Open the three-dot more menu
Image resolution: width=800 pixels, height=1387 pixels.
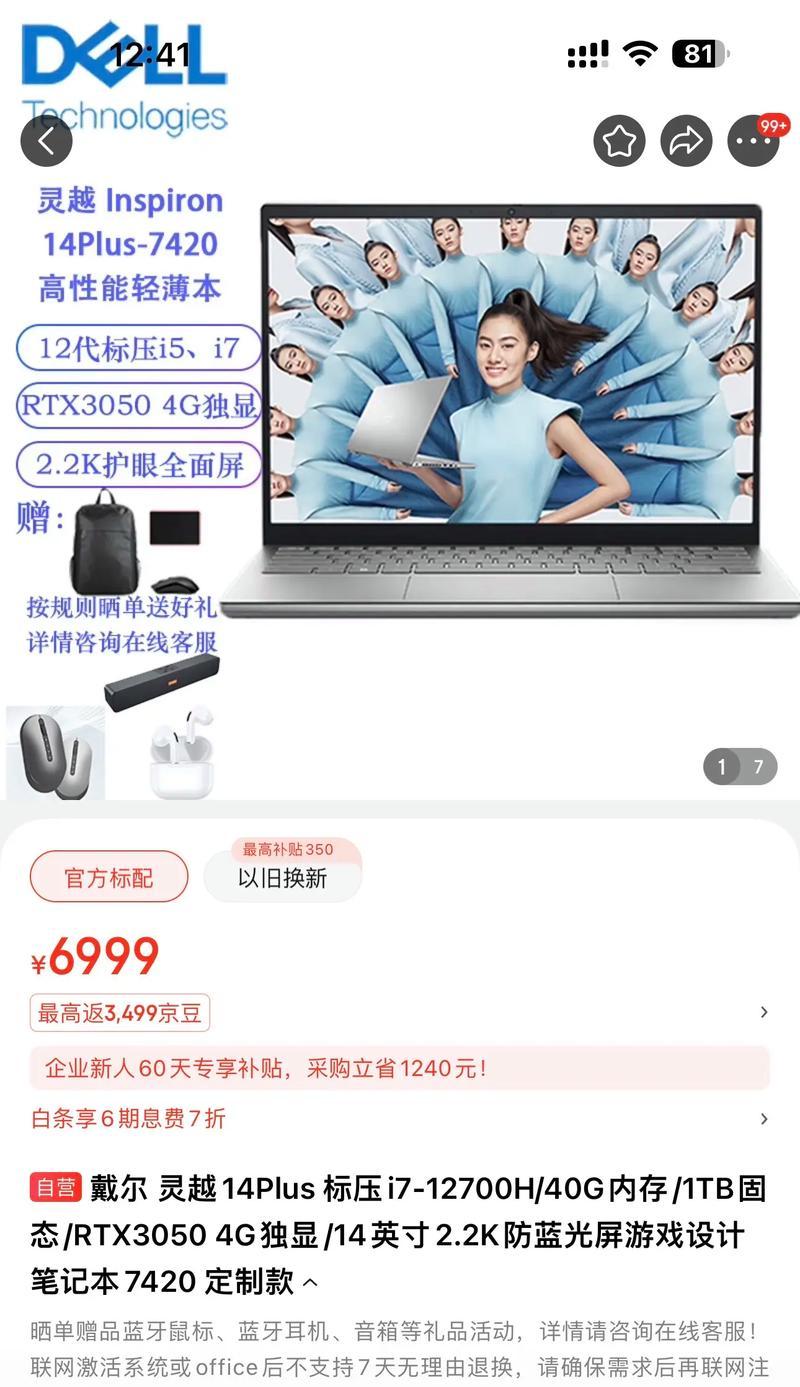(752, 142)
